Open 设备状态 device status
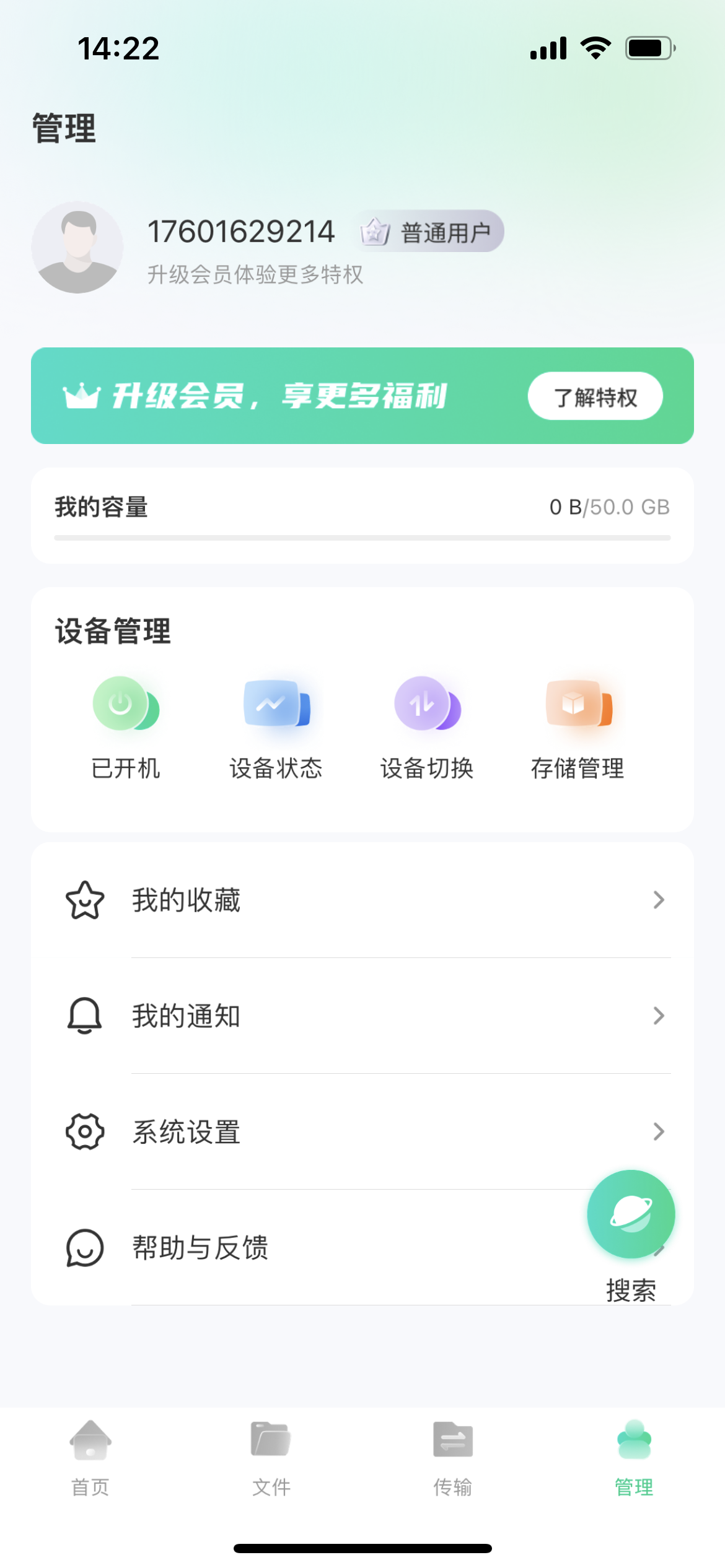The height and width of the screenshot is (1568, 725). (x=276, y=703)
